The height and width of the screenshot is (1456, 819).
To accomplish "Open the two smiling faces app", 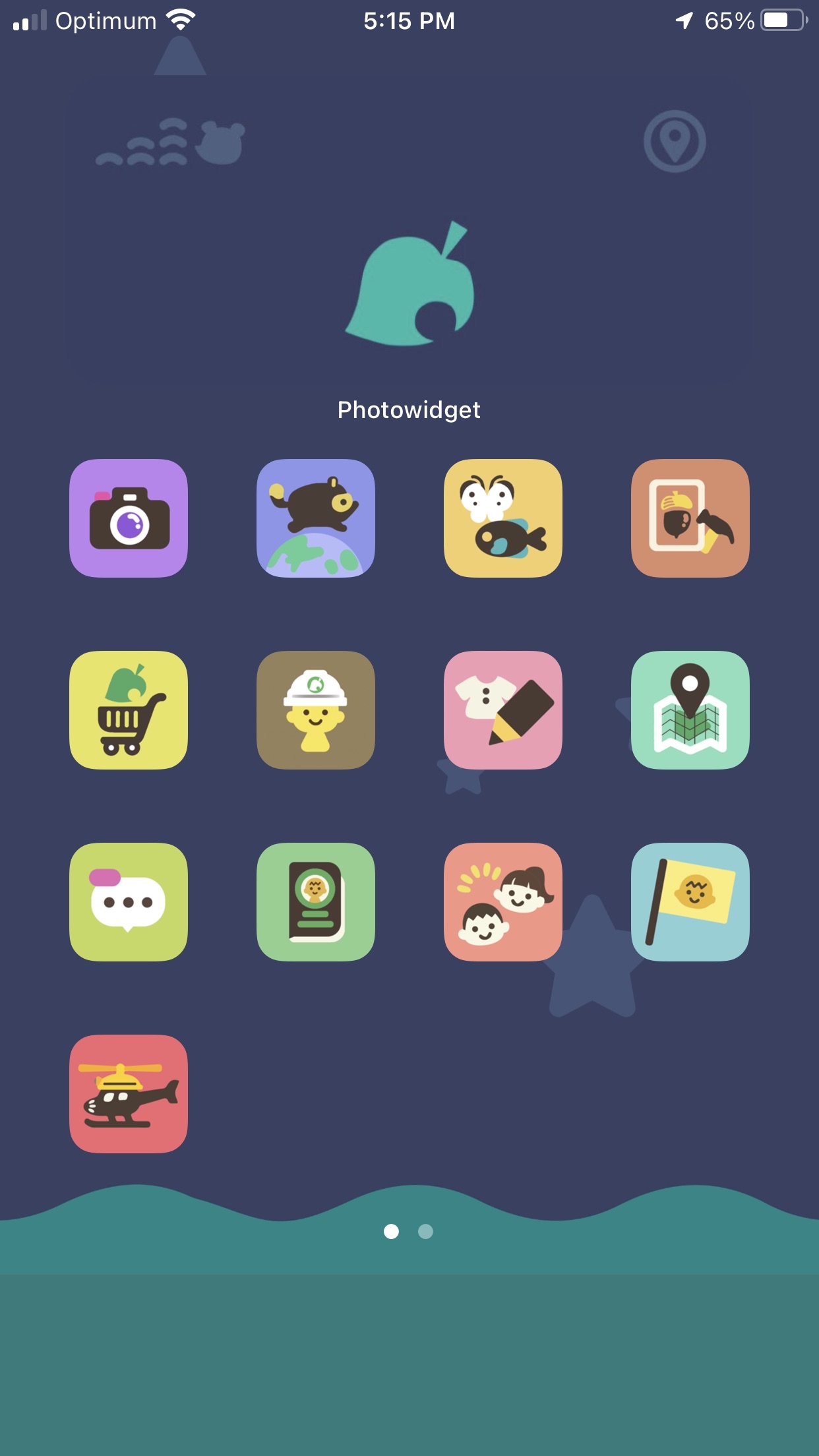I will 503,902.
